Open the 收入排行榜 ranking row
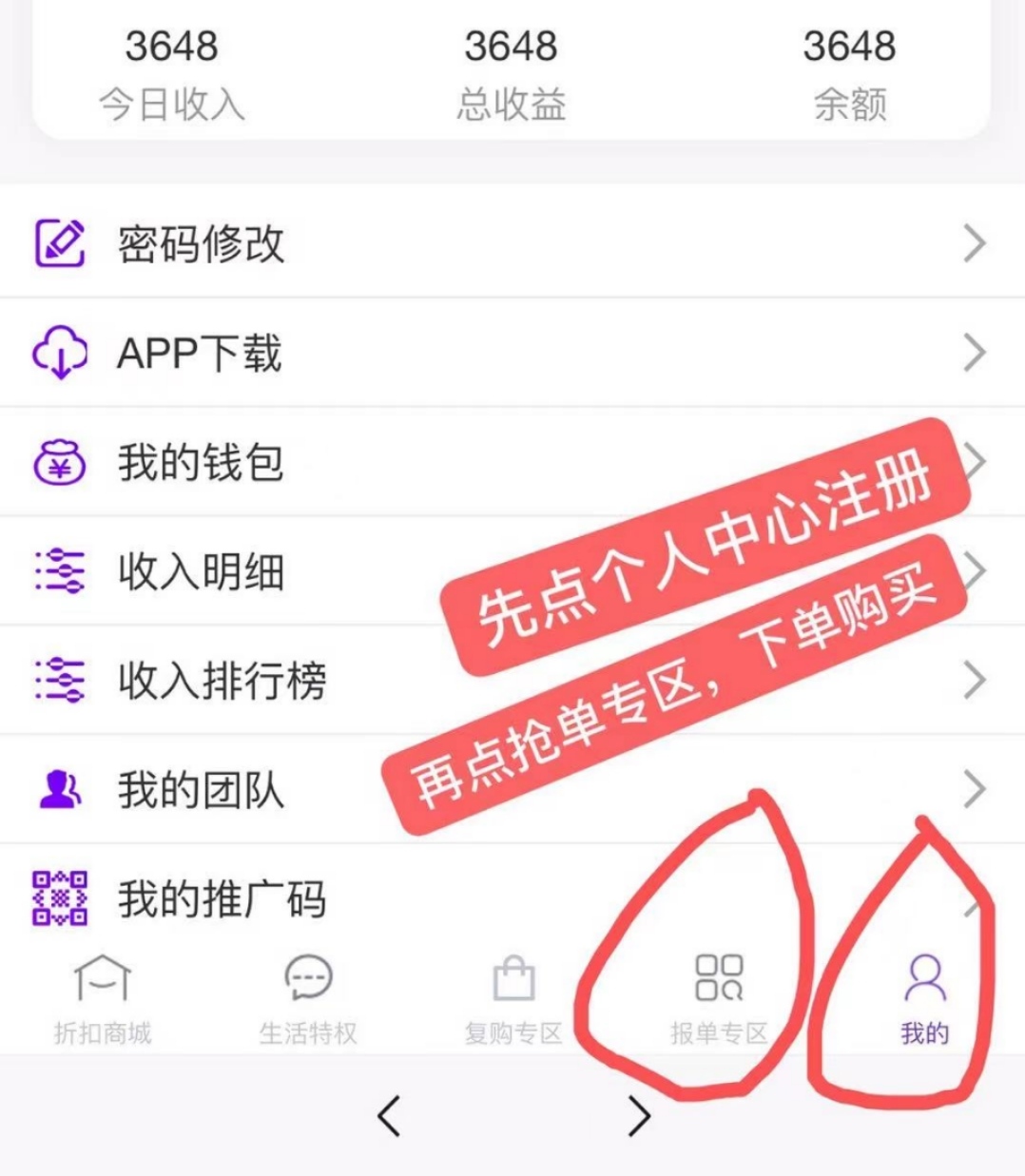Image resolution: width=1025 pixels, height=1176 pixels. click(x=221, y=681)
